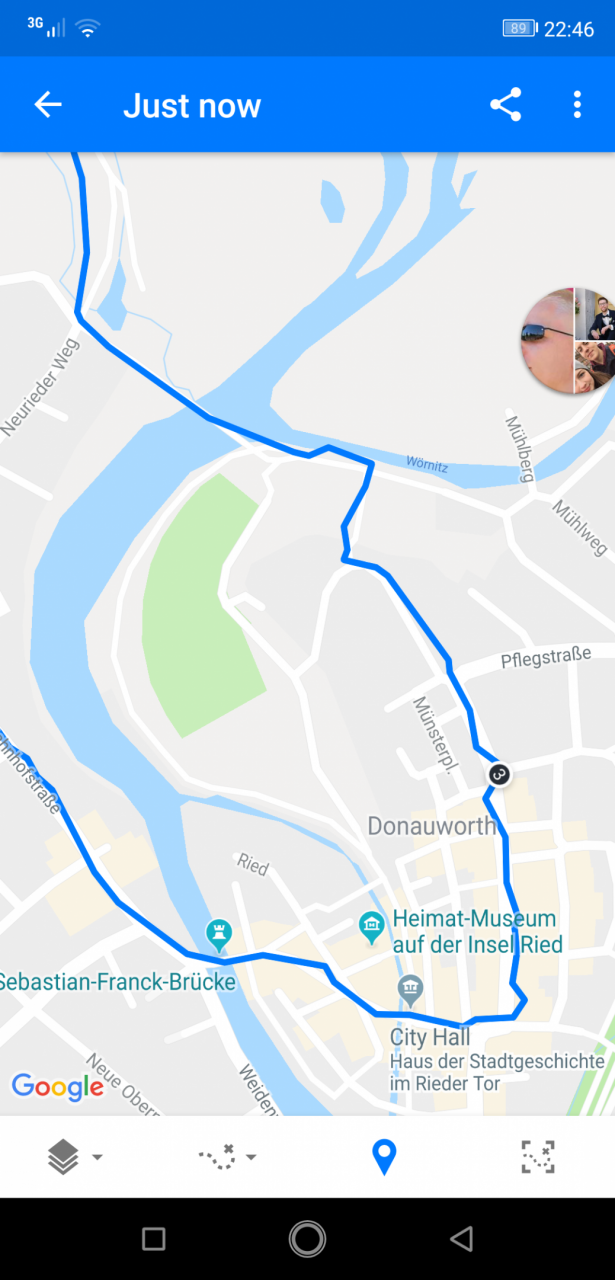Open the map layers dropdown
The height and width of the screenshot is (1280, 615).
click(x=75, y=1157)
